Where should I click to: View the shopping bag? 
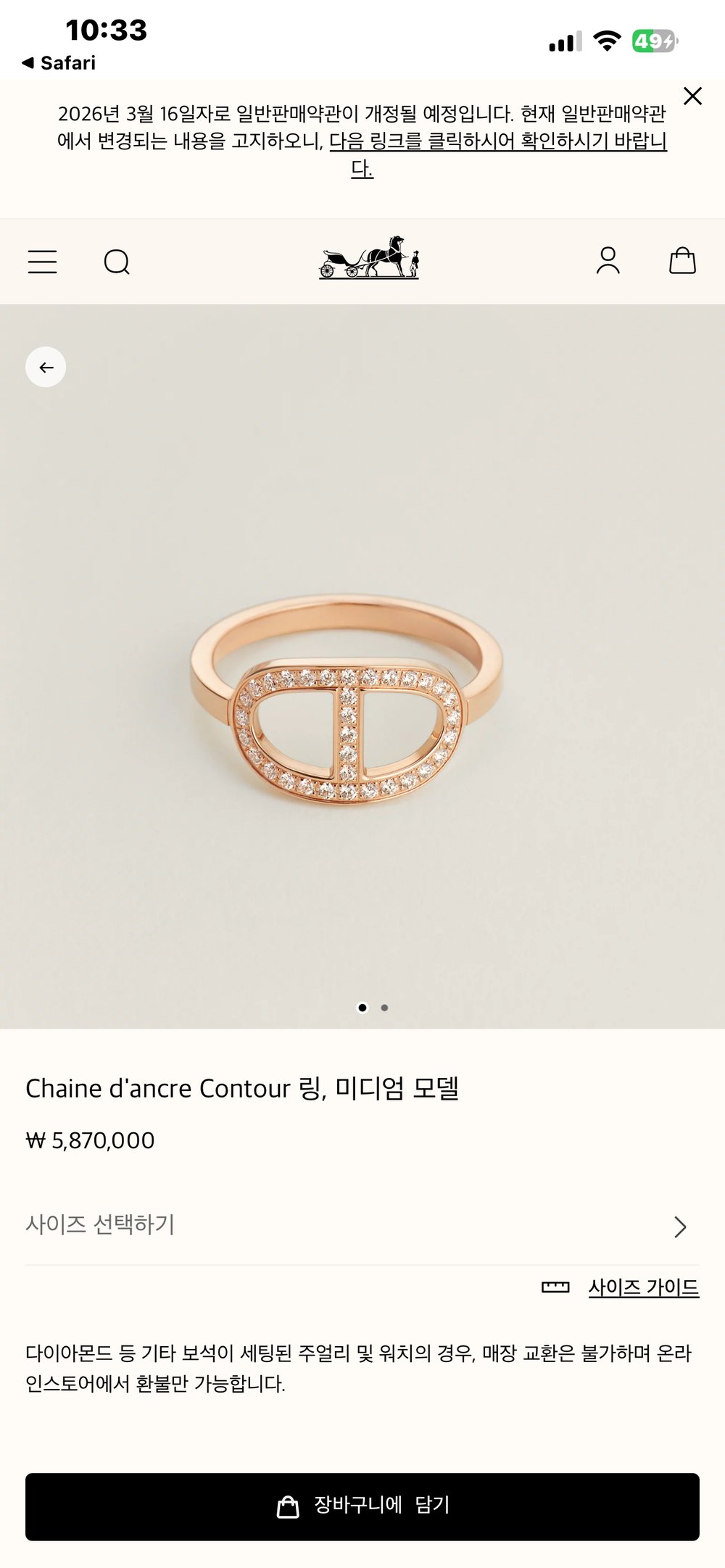tap(681, 260)
